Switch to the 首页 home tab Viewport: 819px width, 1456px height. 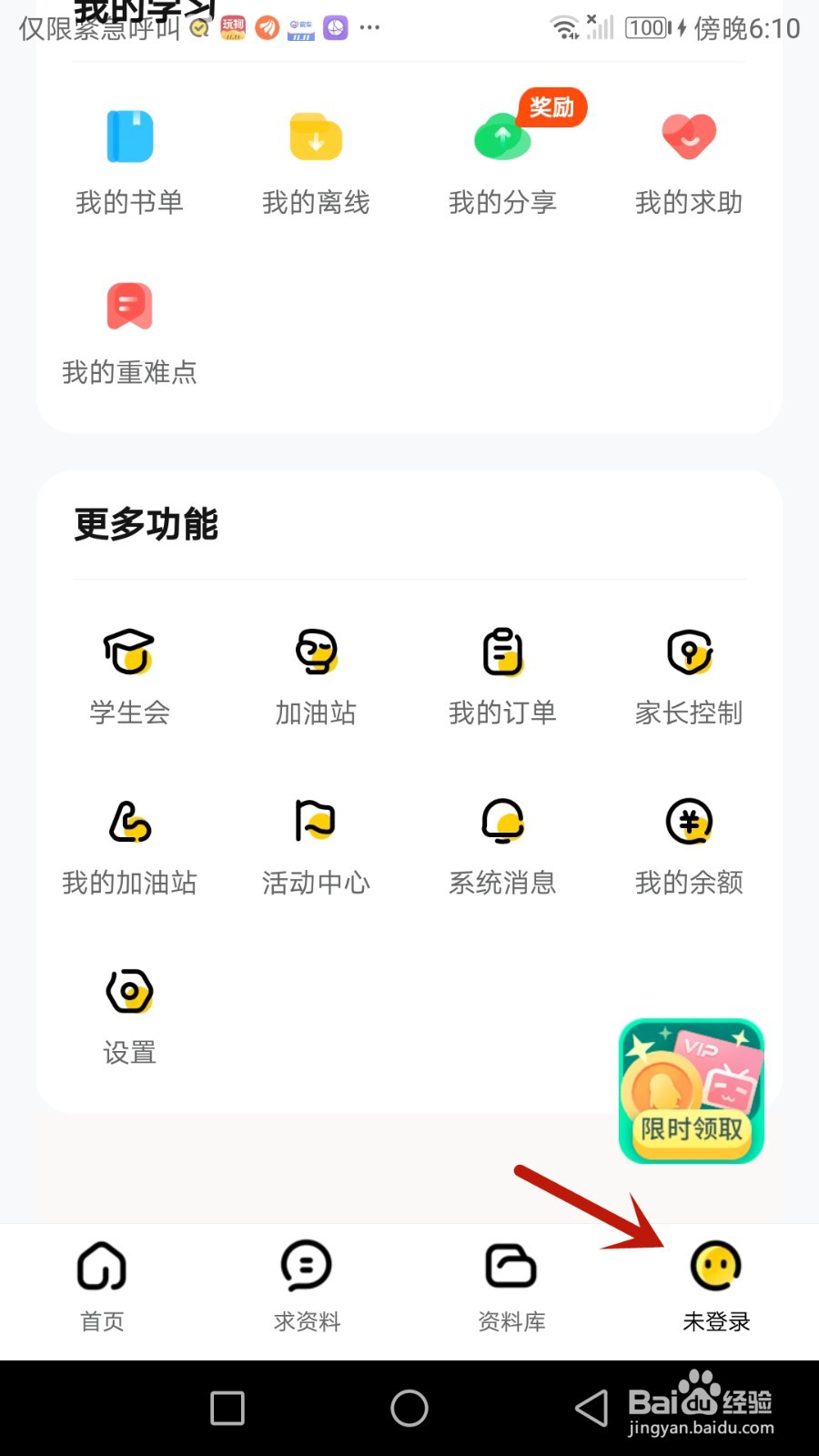[102, 1285]
